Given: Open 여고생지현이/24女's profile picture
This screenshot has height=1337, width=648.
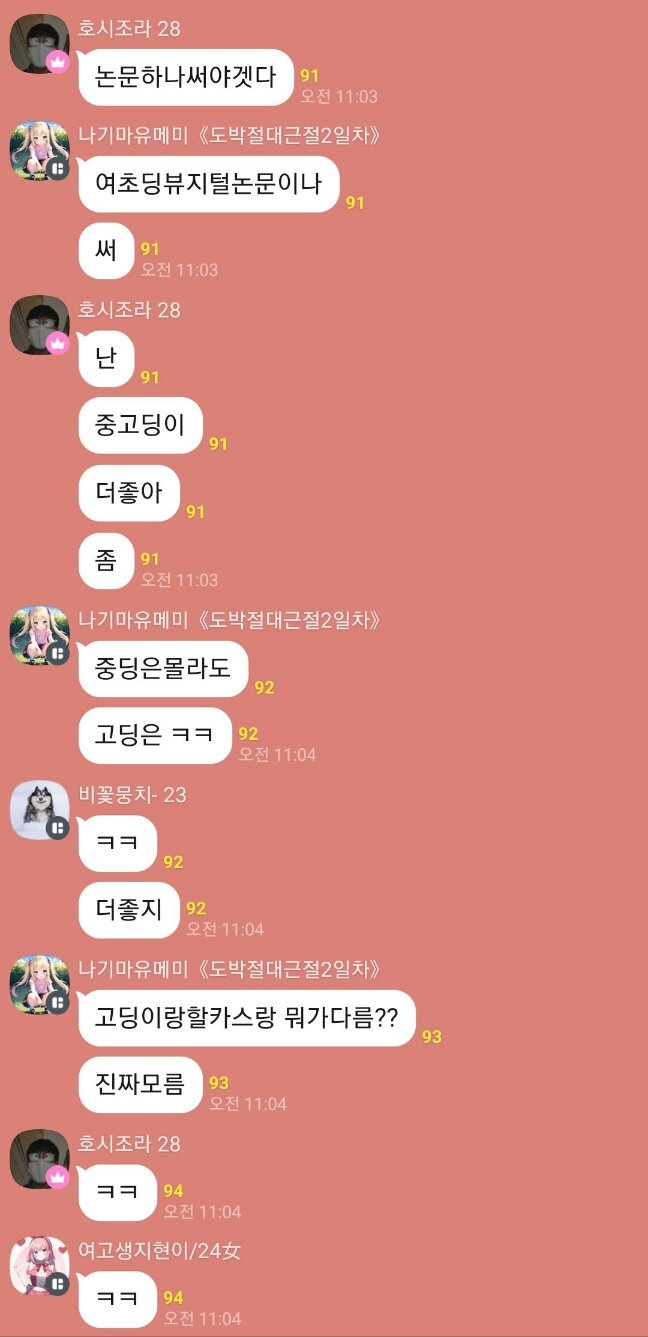Looking at the screenshot, I should [39, 1266].
